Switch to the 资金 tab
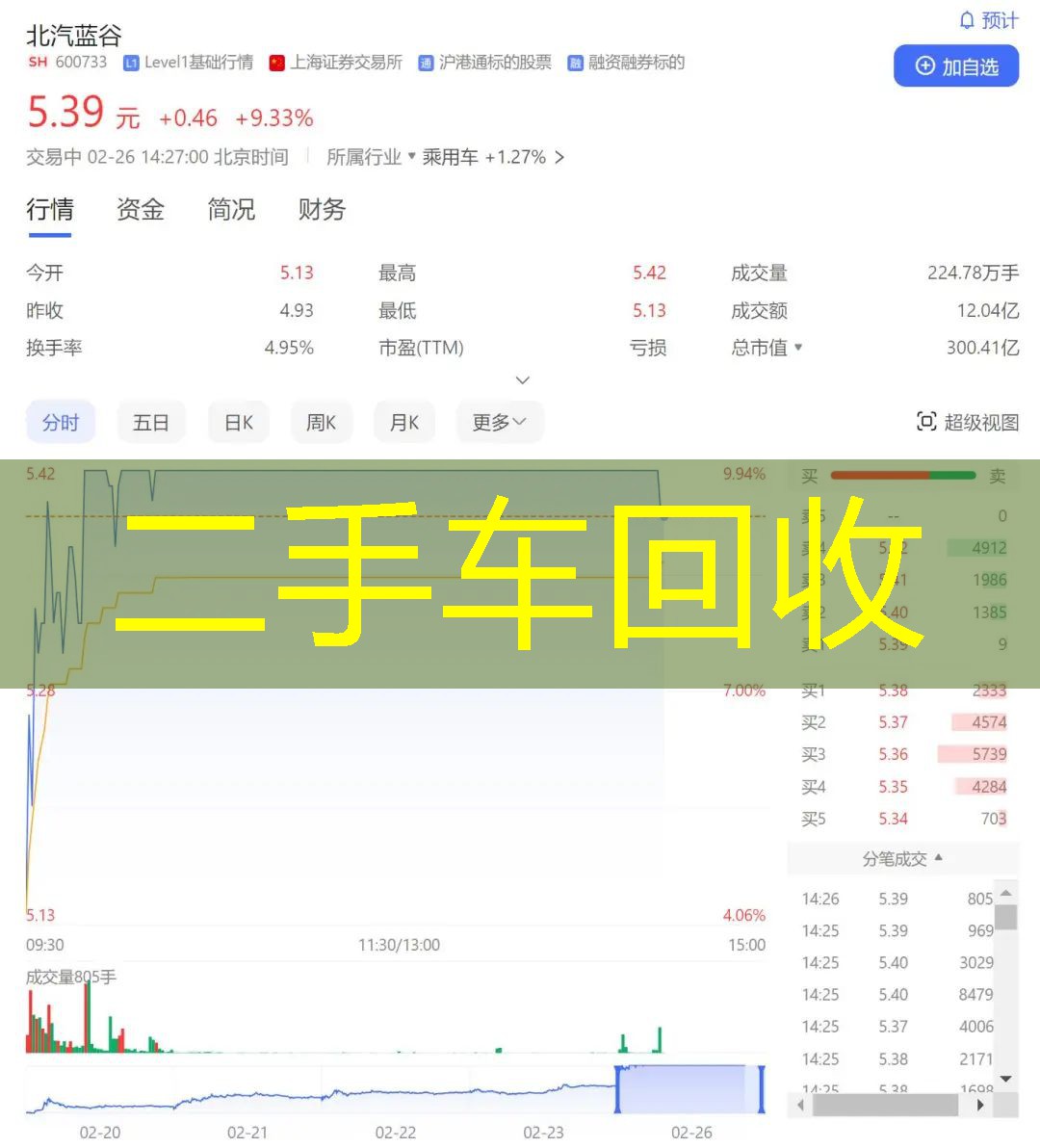The height and width of the screenshot is (1148, 1040). coord(141,209)
